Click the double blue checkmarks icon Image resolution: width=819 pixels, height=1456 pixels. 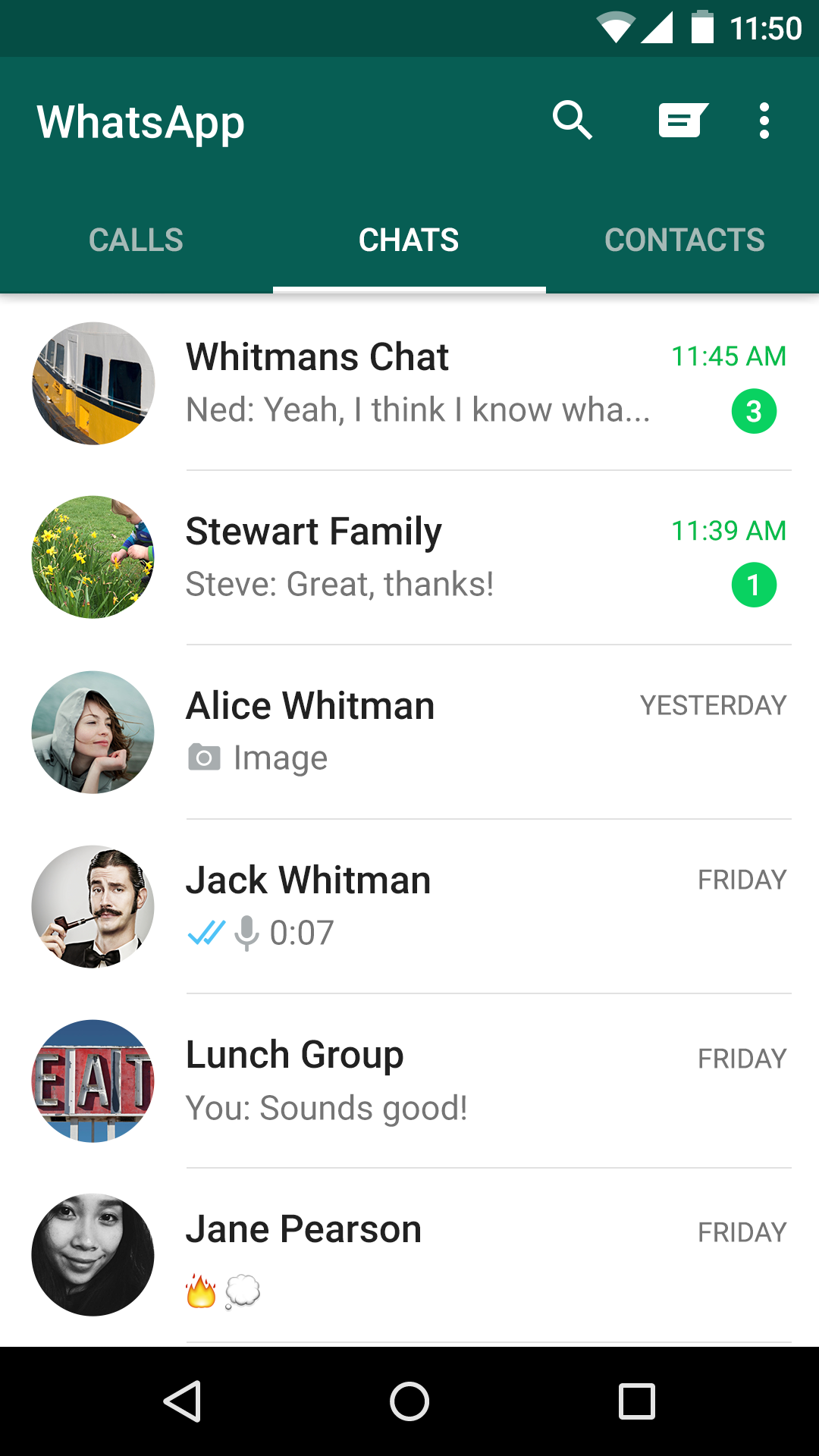tap(206, 932)
